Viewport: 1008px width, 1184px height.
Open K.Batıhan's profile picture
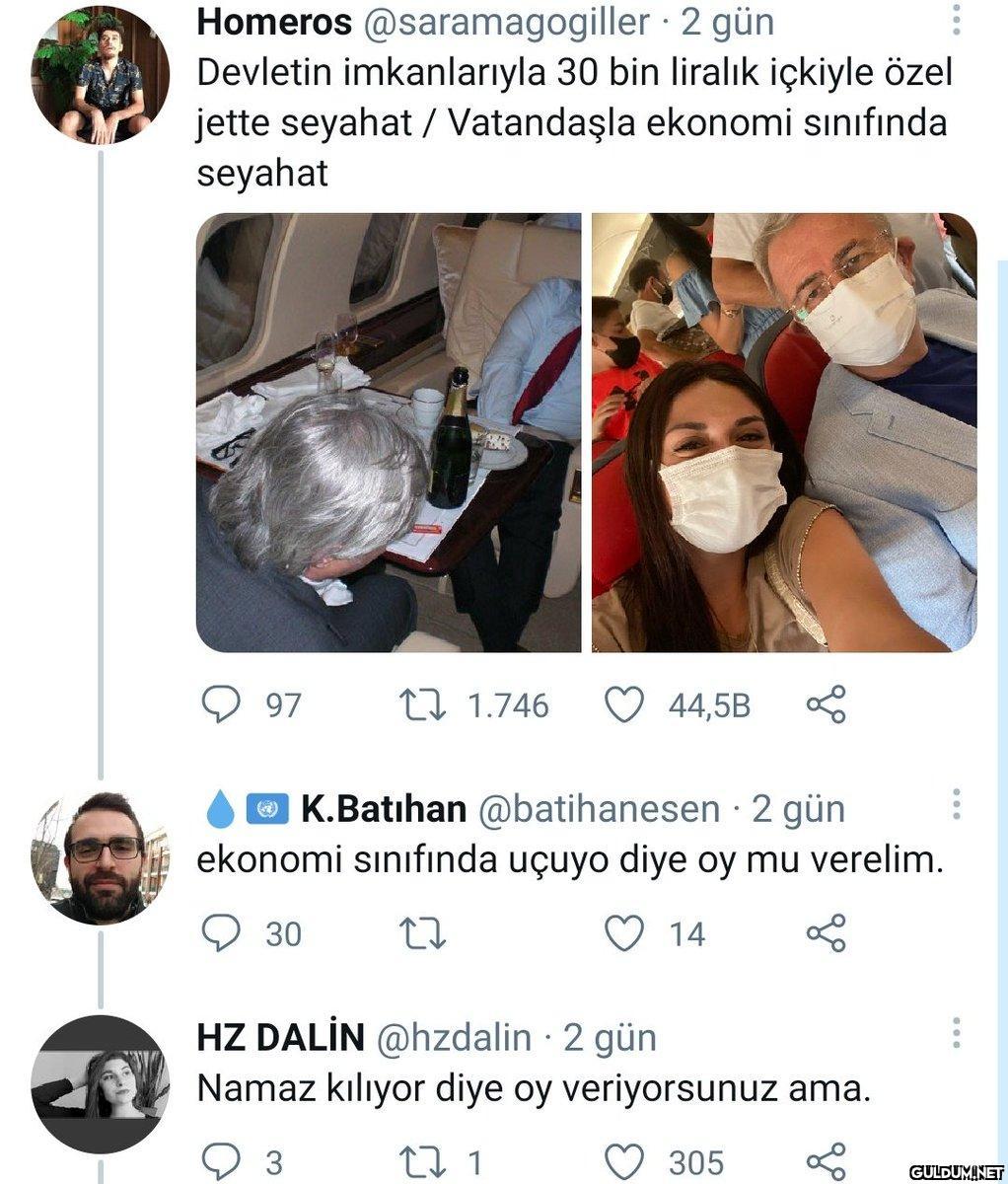pos(101,856)
